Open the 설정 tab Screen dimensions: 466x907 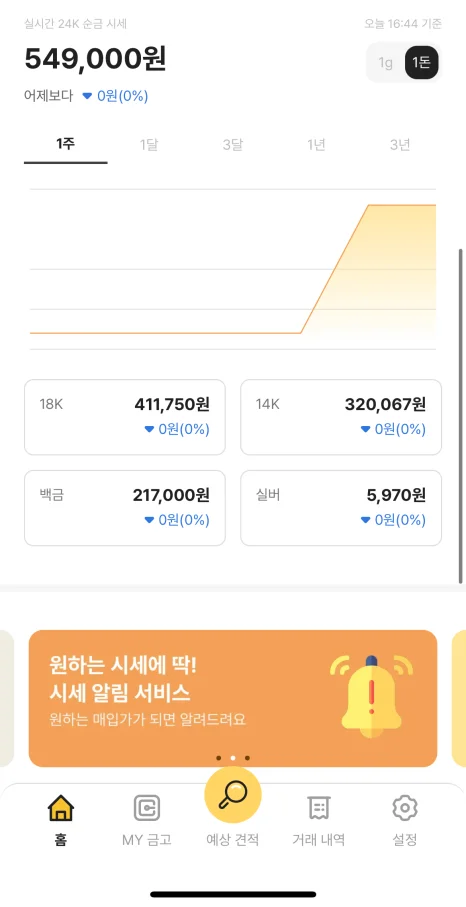(x=405, y=820)
